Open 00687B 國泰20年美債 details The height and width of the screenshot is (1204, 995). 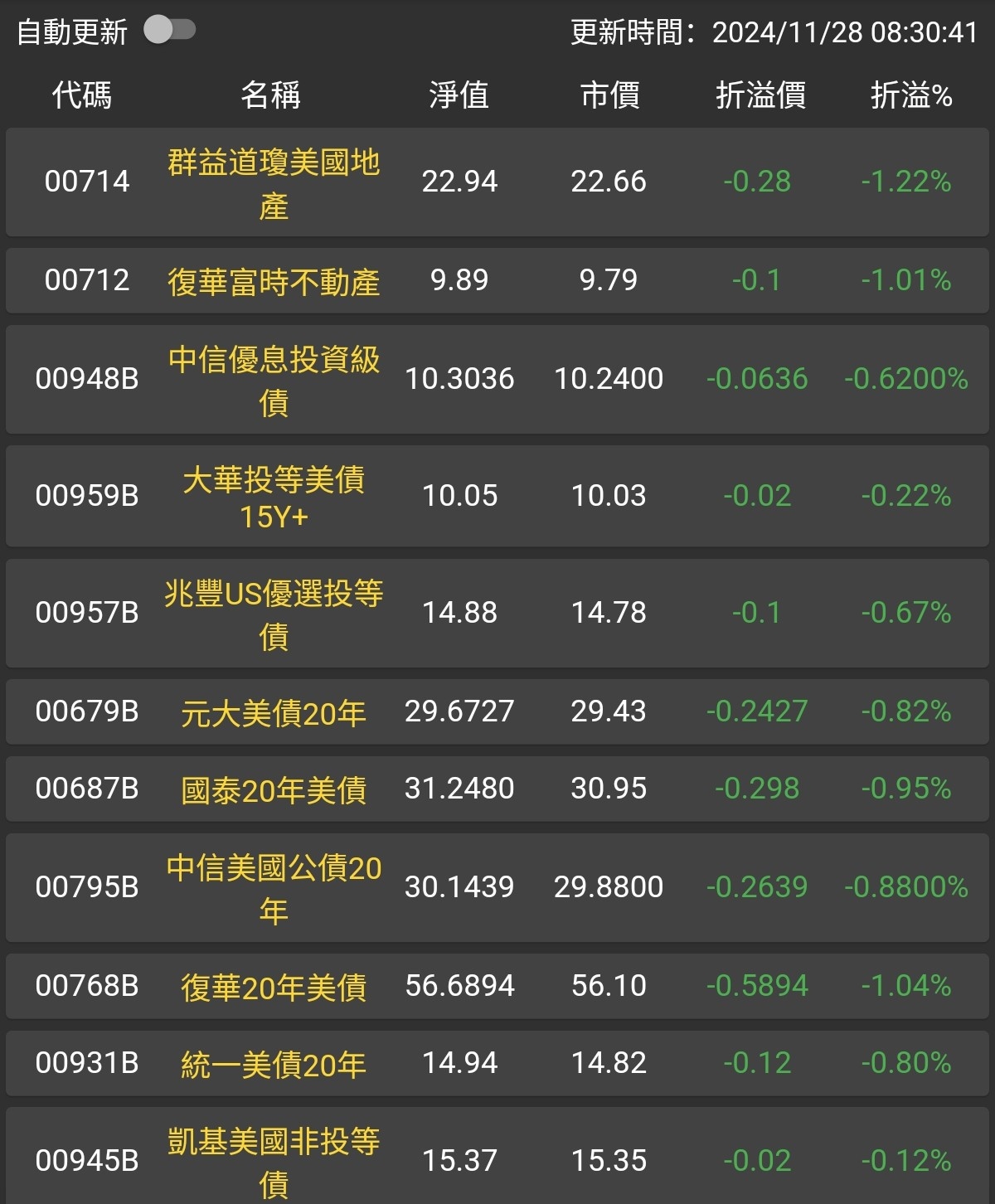[x=498, y=789]
